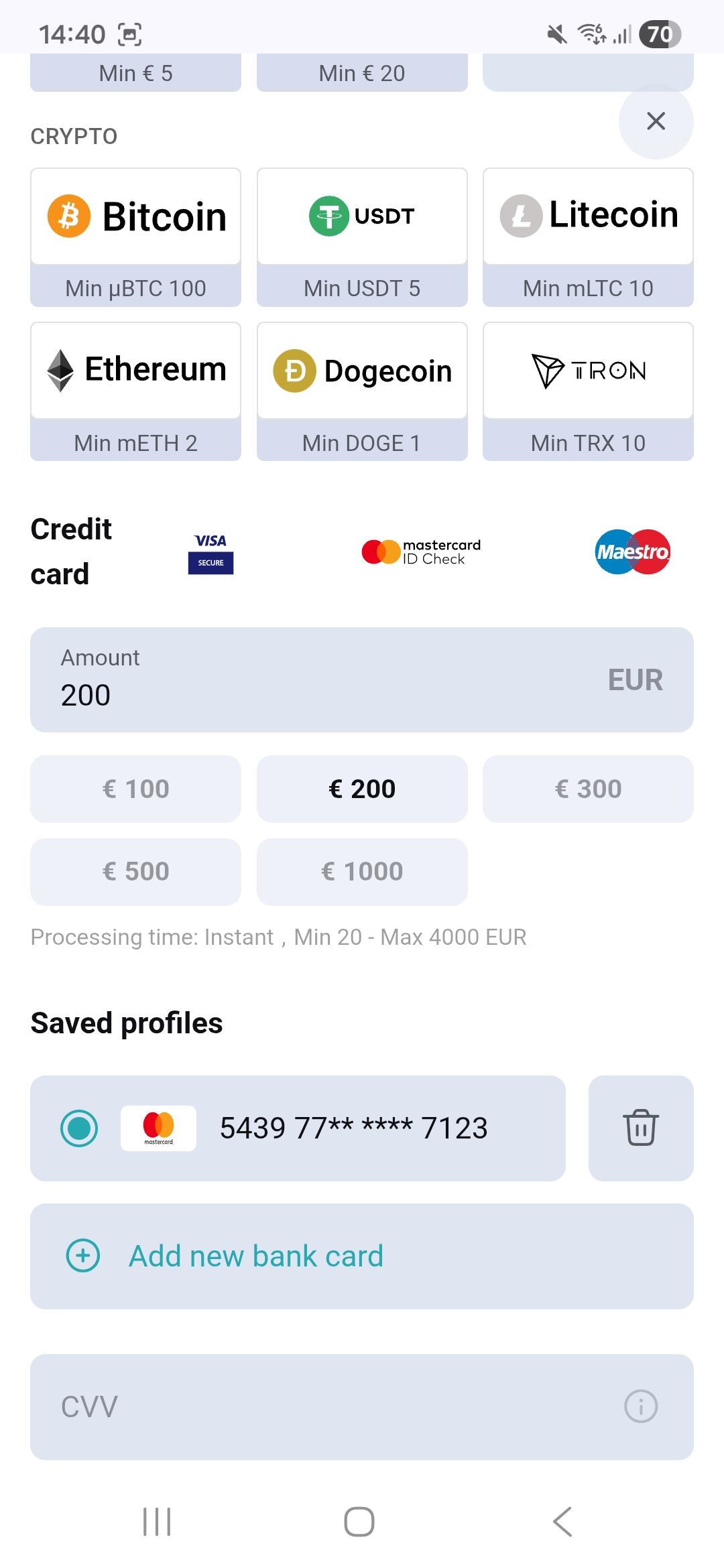Viewport: 724px width, 1568px height.
Task: Show CVV info tooltip
Action: coord(641,1407)
